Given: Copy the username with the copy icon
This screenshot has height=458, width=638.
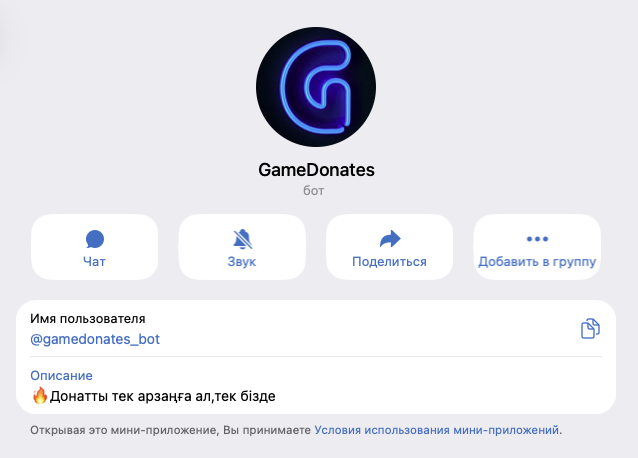Looking at the screenshot, I should pos(590,329).
